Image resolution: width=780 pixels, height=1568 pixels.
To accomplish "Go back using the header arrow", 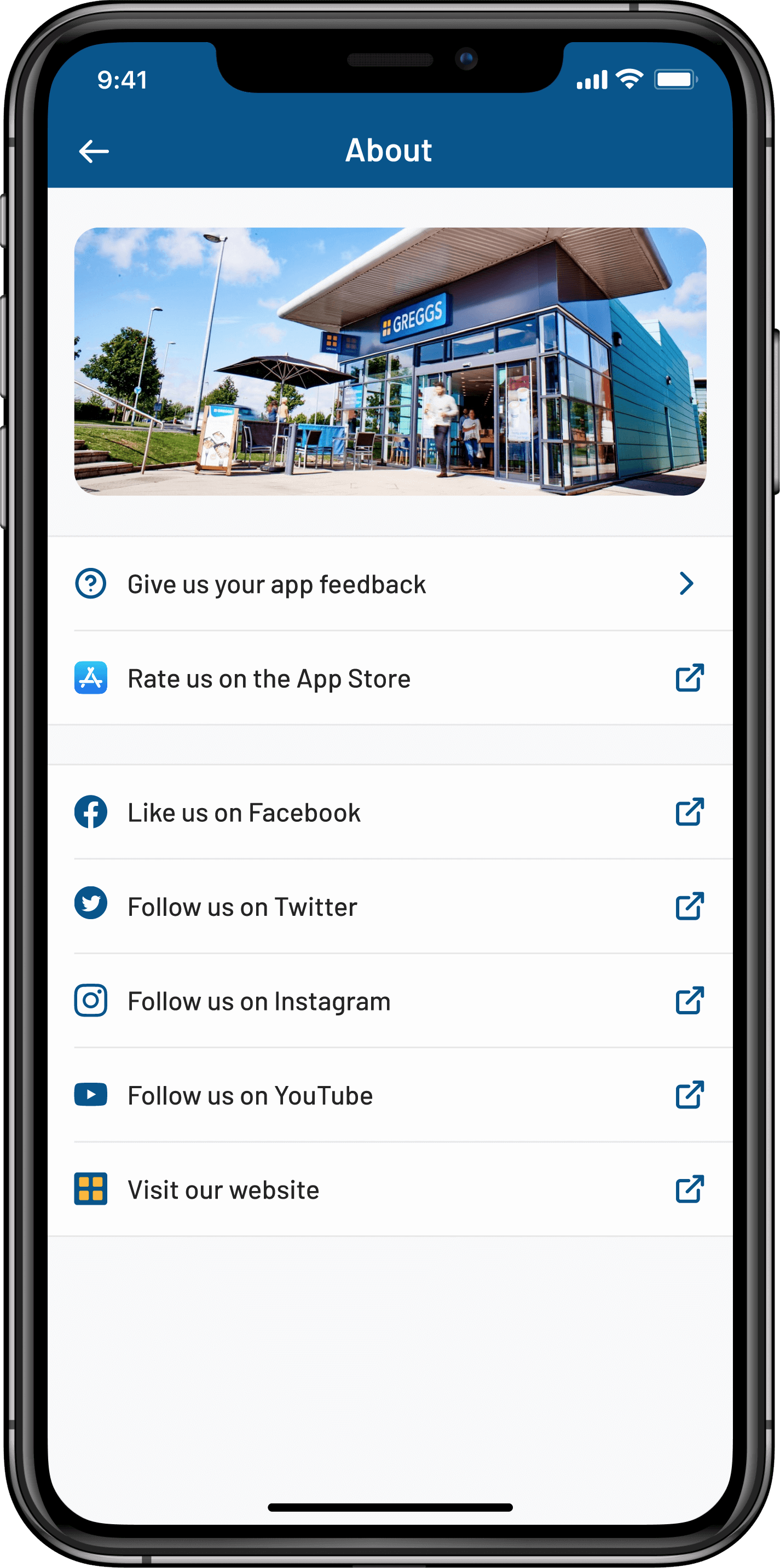I will [94, 151].
